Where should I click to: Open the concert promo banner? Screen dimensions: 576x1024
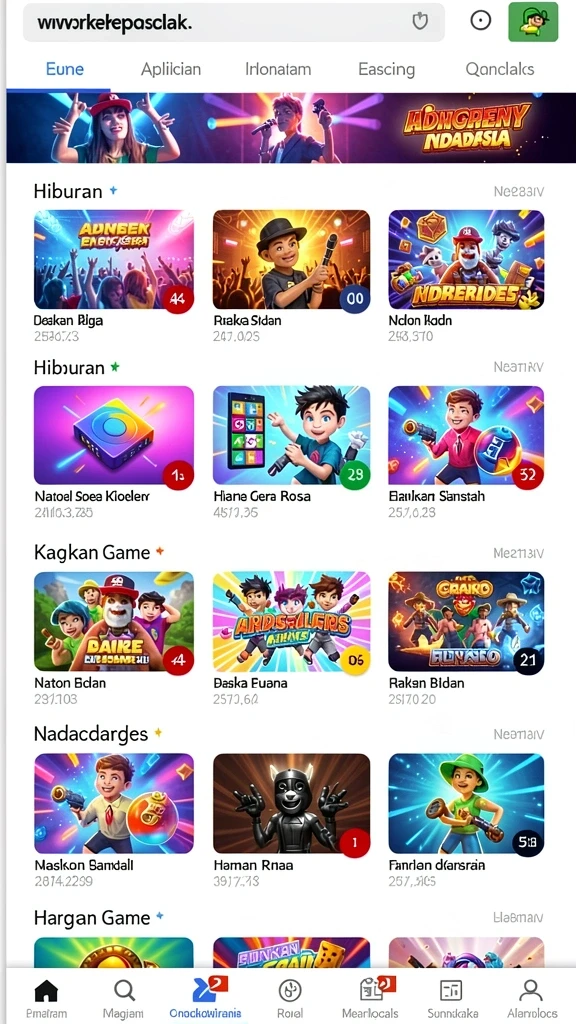(x=287, y=127)
